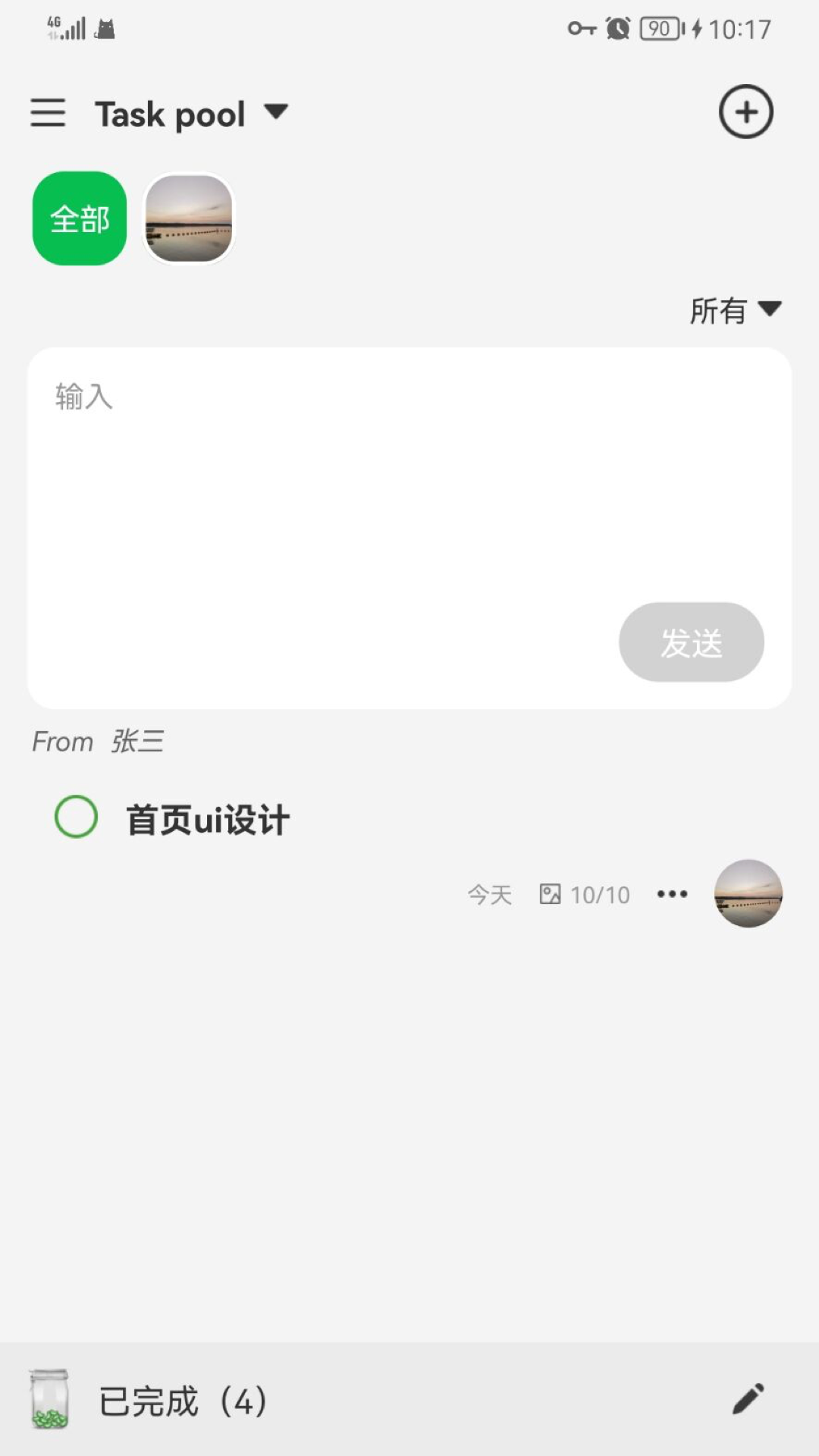Tap the 发送 send button
Screen dimensions: 819x1456
(x=691, y=642)
